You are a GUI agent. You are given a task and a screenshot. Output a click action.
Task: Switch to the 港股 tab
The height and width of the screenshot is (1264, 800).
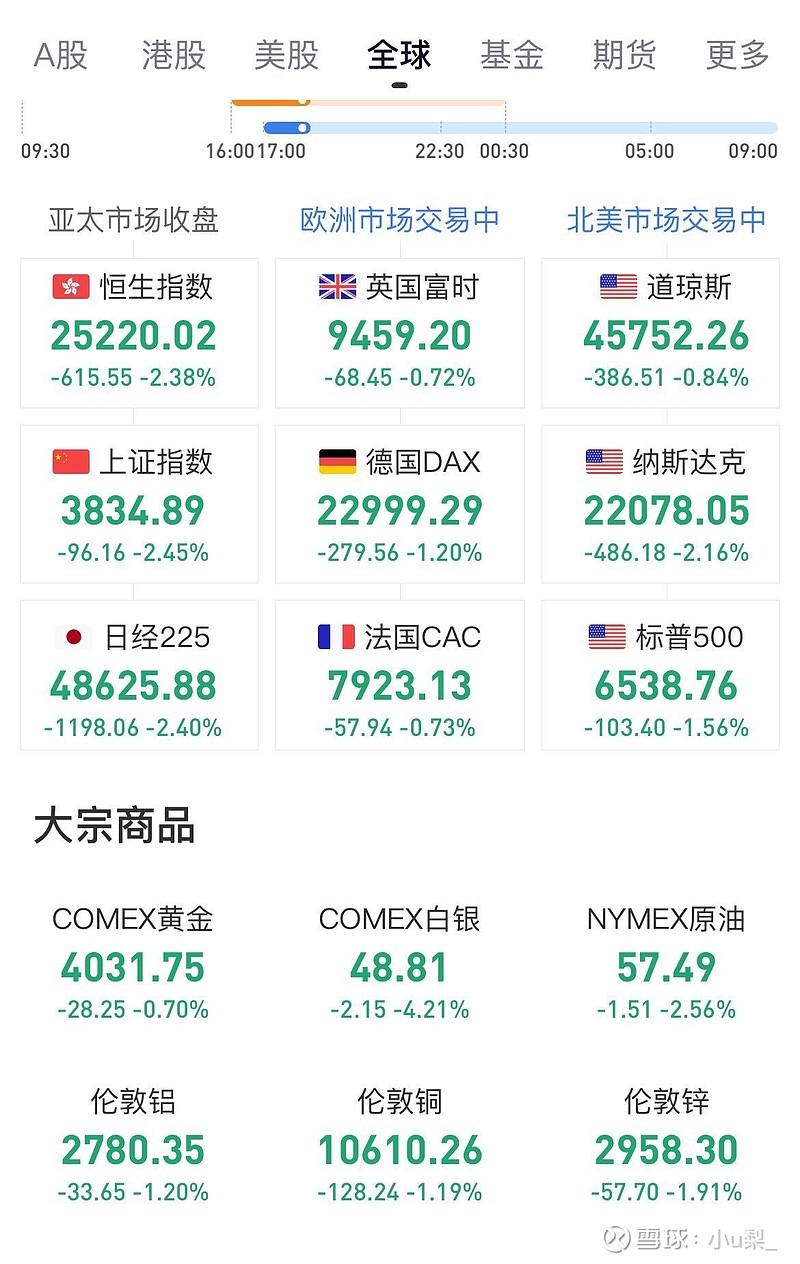click(x=173, y=55)
